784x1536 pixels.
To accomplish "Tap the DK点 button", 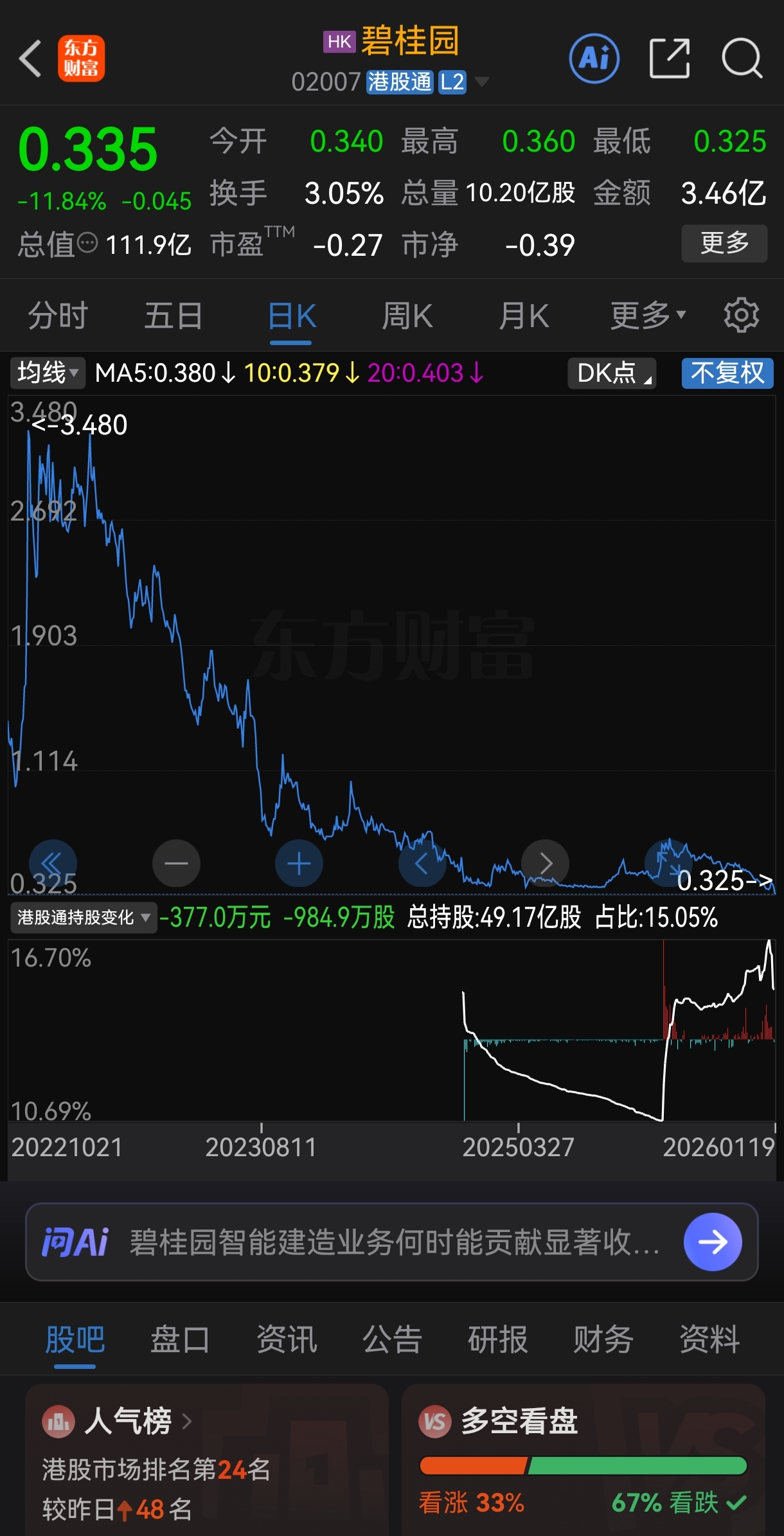I will pyautogui.click(x=612, y=373).
